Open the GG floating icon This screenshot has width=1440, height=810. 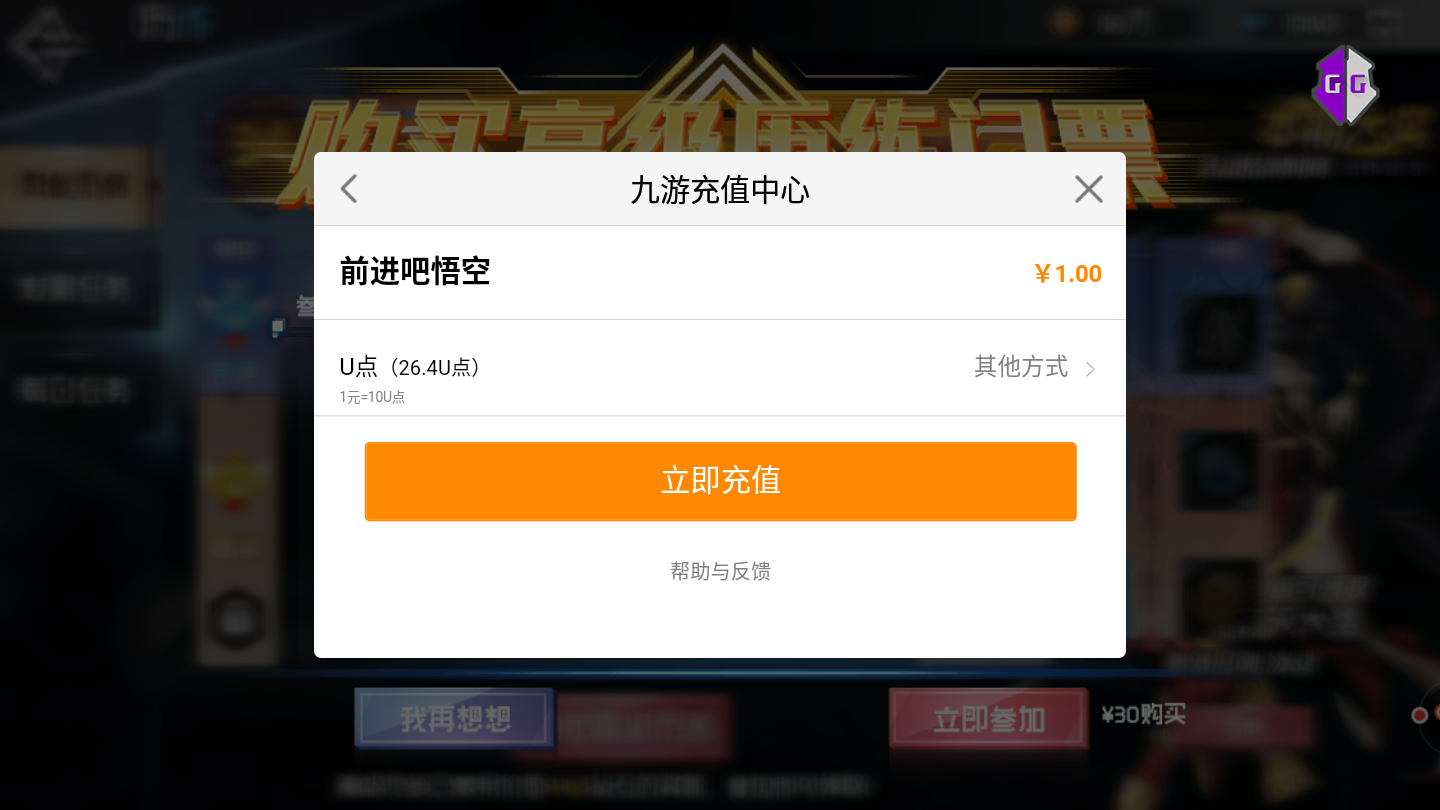coord(1345,86)
